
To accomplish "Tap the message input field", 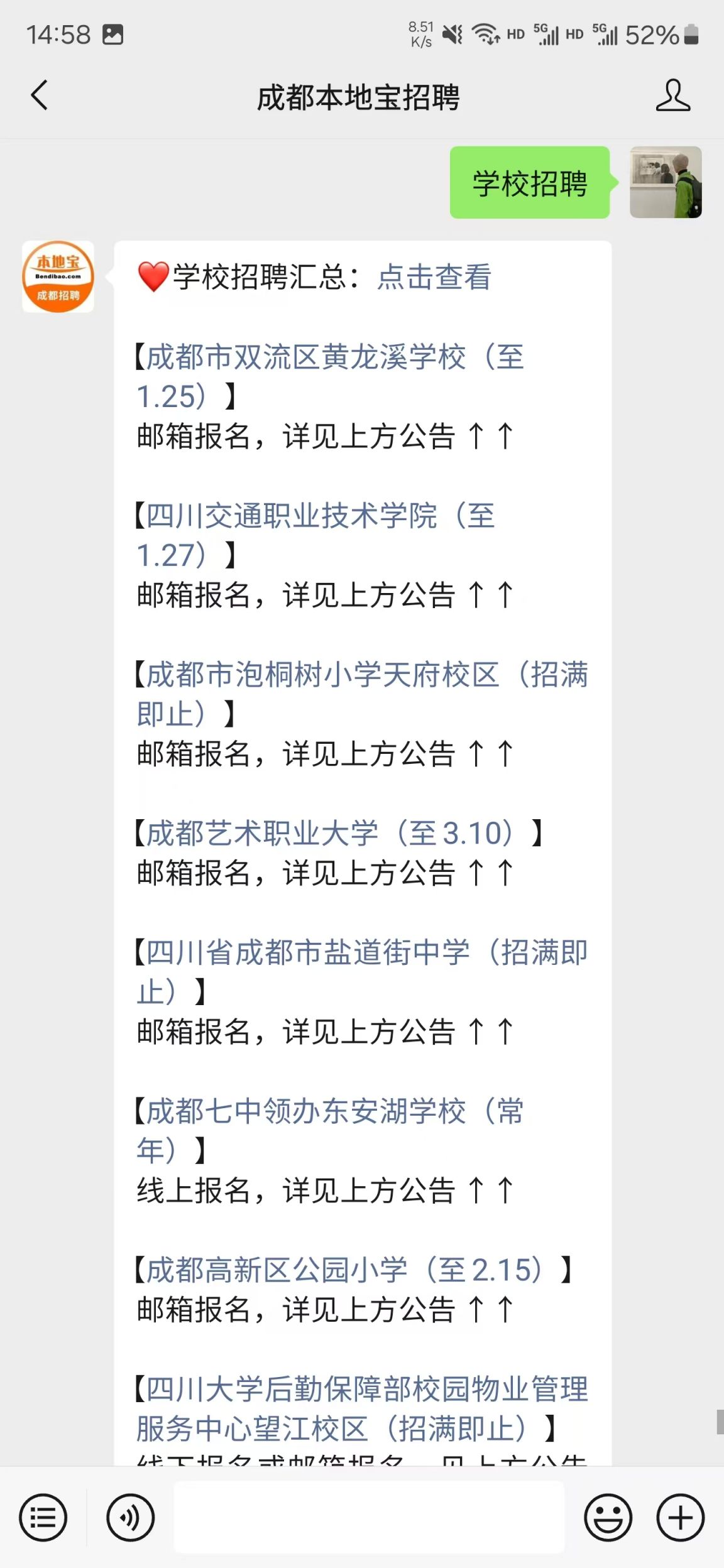I will click(369, 1518).
